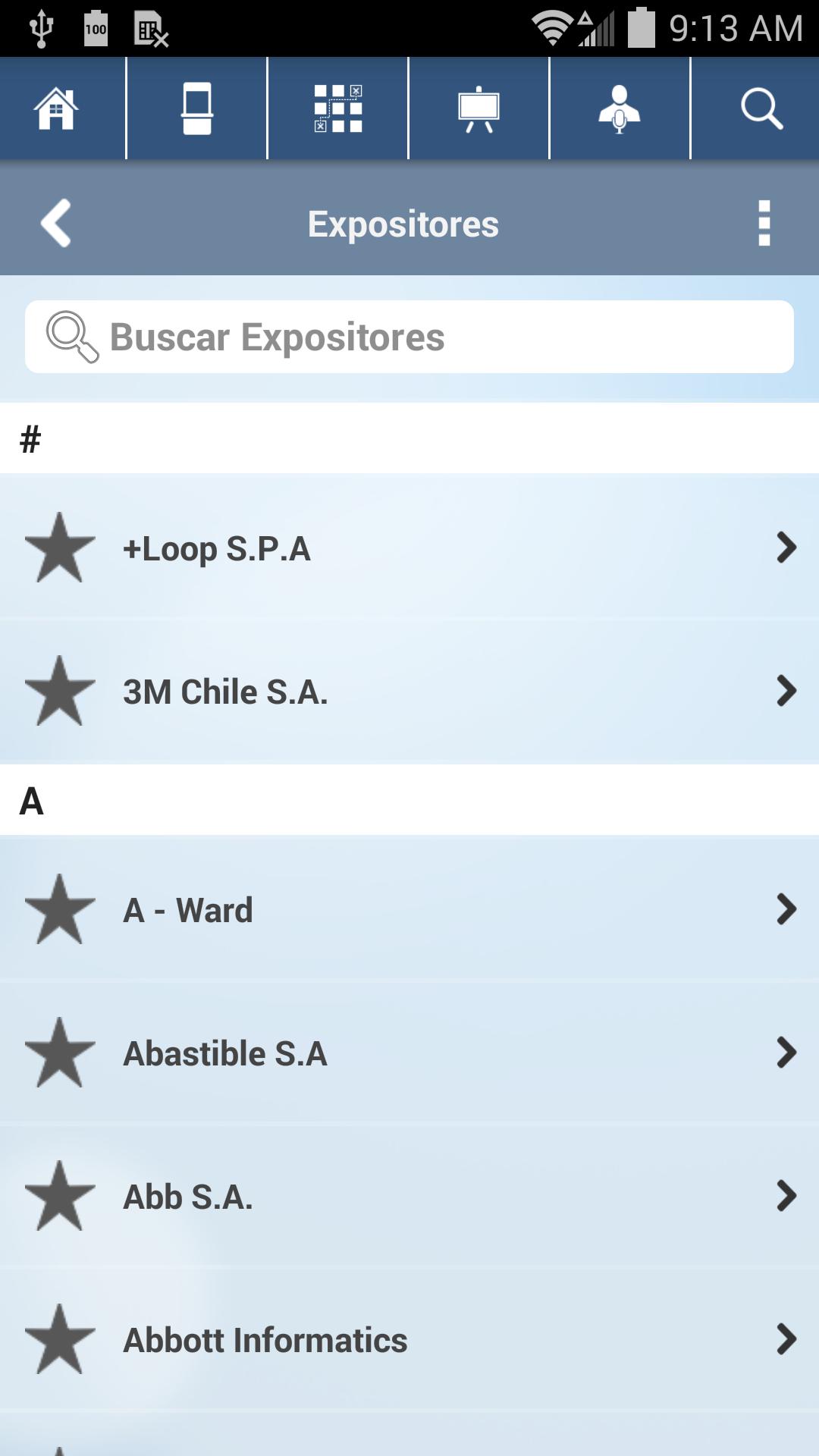Viewport: 819px width, 1456px height.
Task: Tap the magnifier search icon in top bar
Action: click(761, 108)
